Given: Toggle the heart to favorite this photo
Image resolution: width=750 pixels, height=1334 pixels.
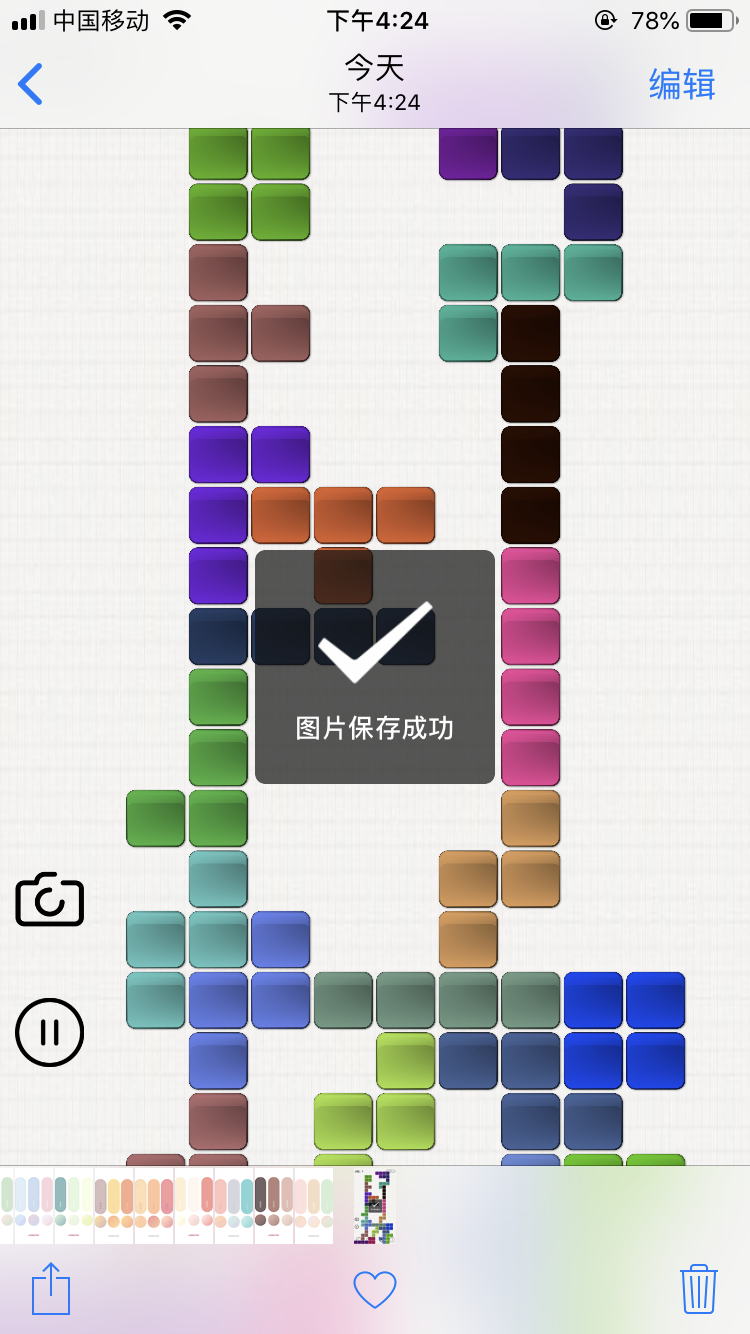Looking at the screenshot, I should (x=374, y=1289).
